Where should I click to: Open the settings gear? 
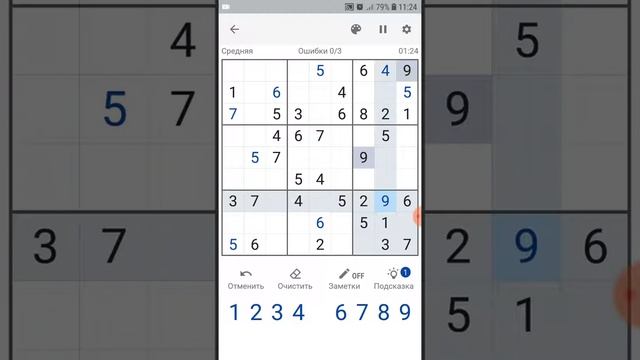point(407,29)
